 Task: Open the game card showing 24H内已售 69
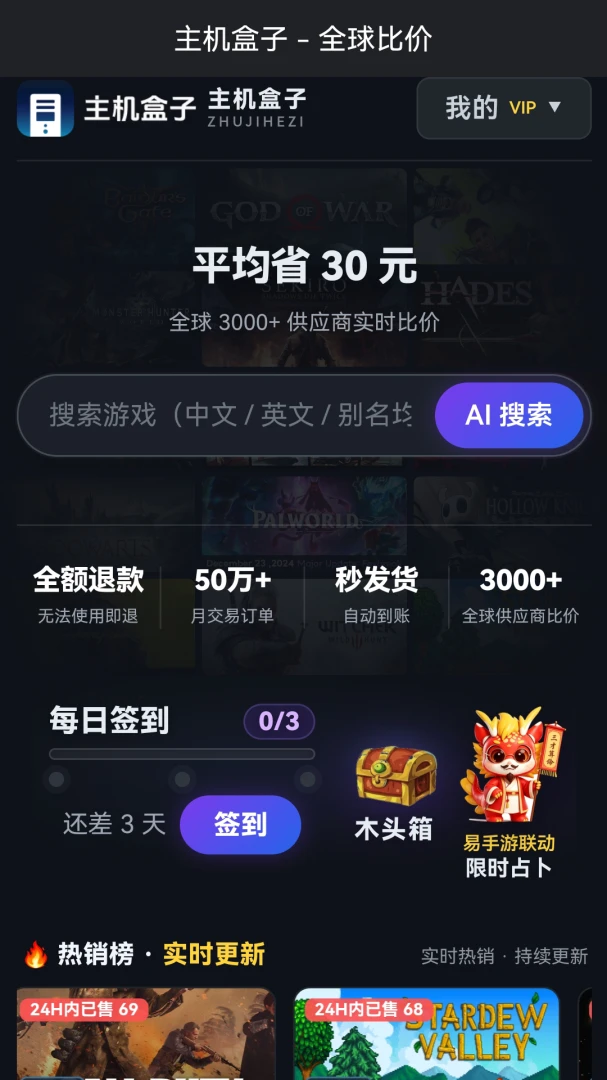click(146, 1034)
